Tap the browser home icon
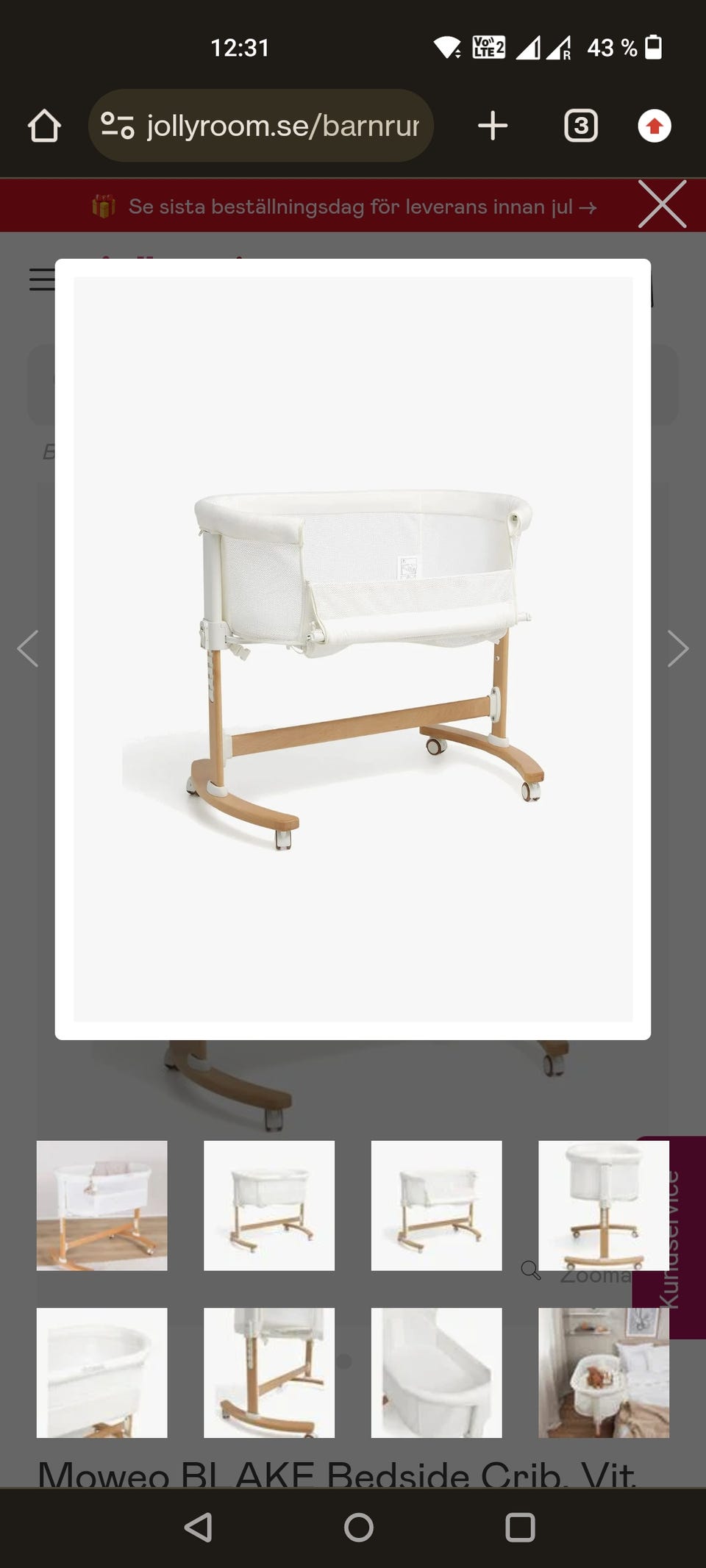Image resolution: width=706 pixels, height=1568 pixels. 44,126
